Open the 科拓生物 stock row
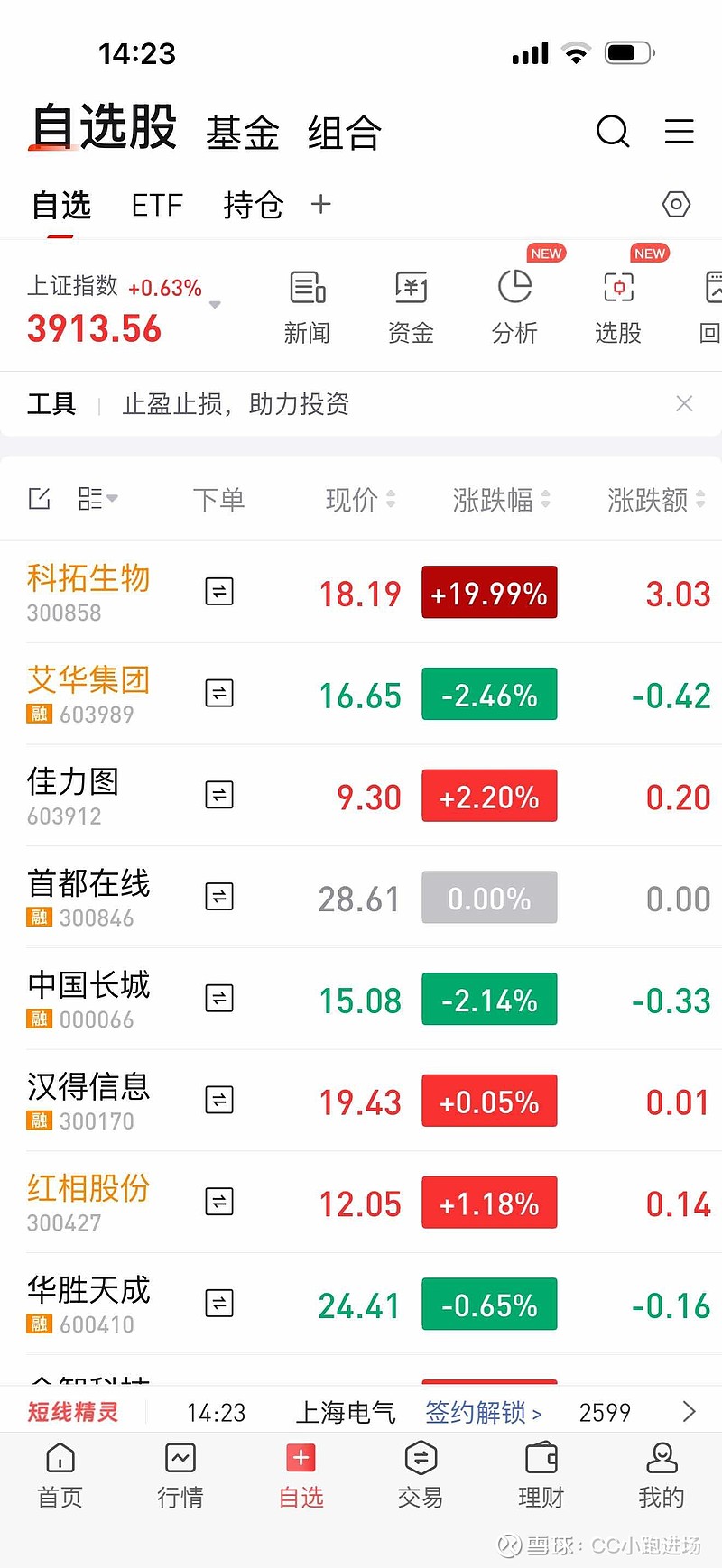722x1568 pixels. 88,592
